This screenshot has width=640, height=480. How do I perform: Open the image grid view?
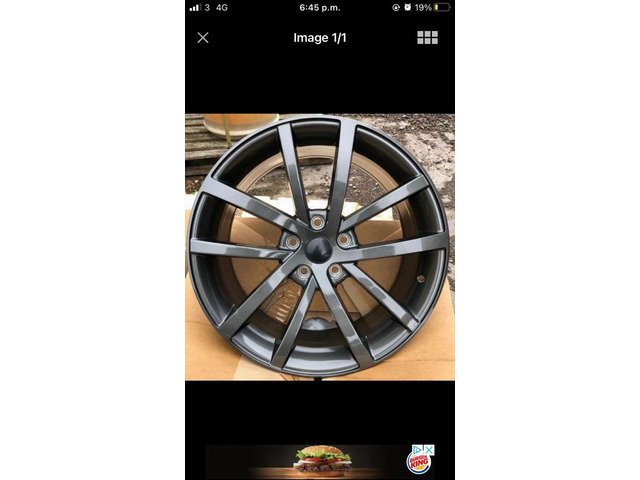(x=427, y=38)
